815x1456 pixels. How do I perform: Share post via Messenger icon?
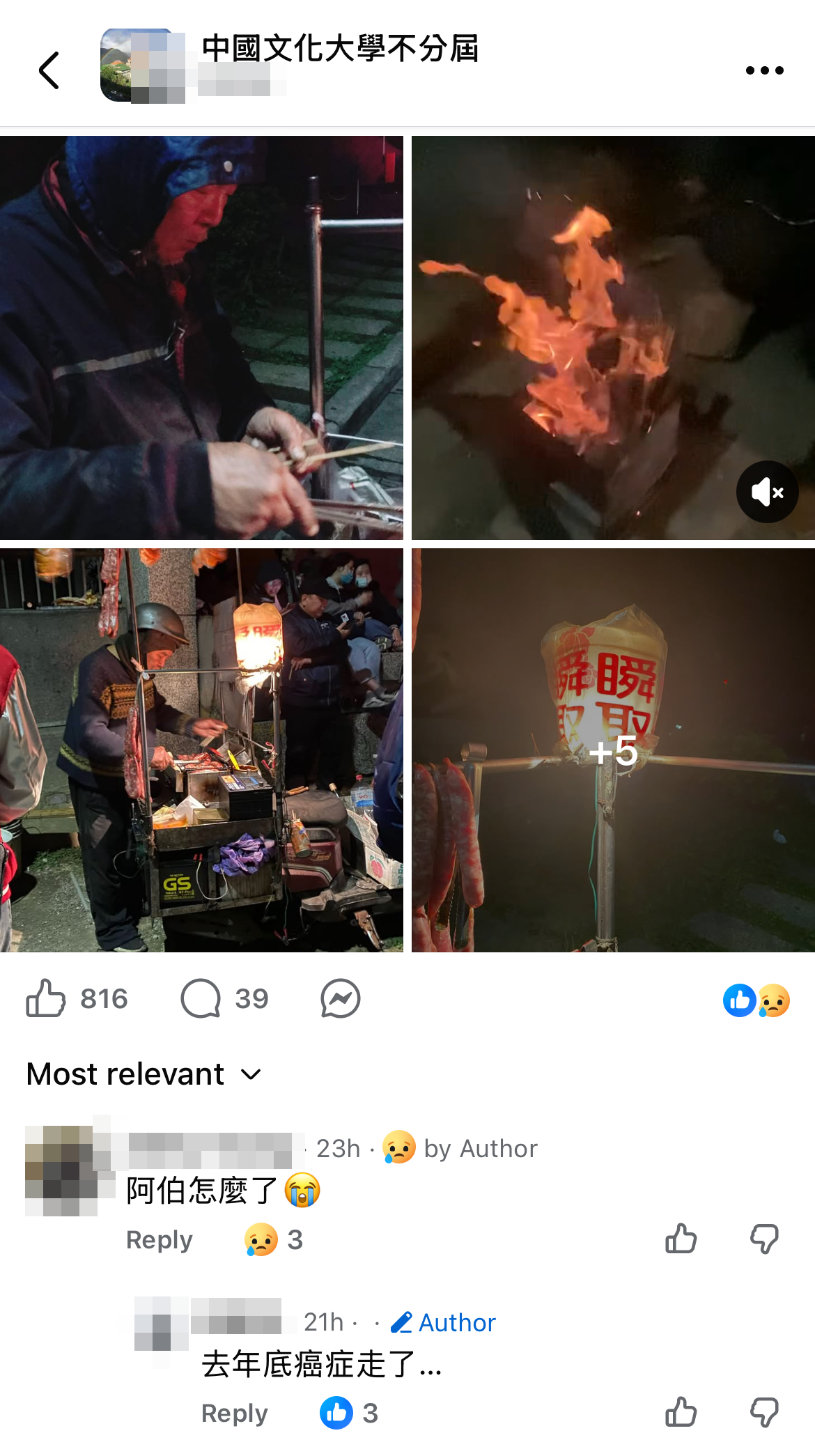(x=340, y=998)
